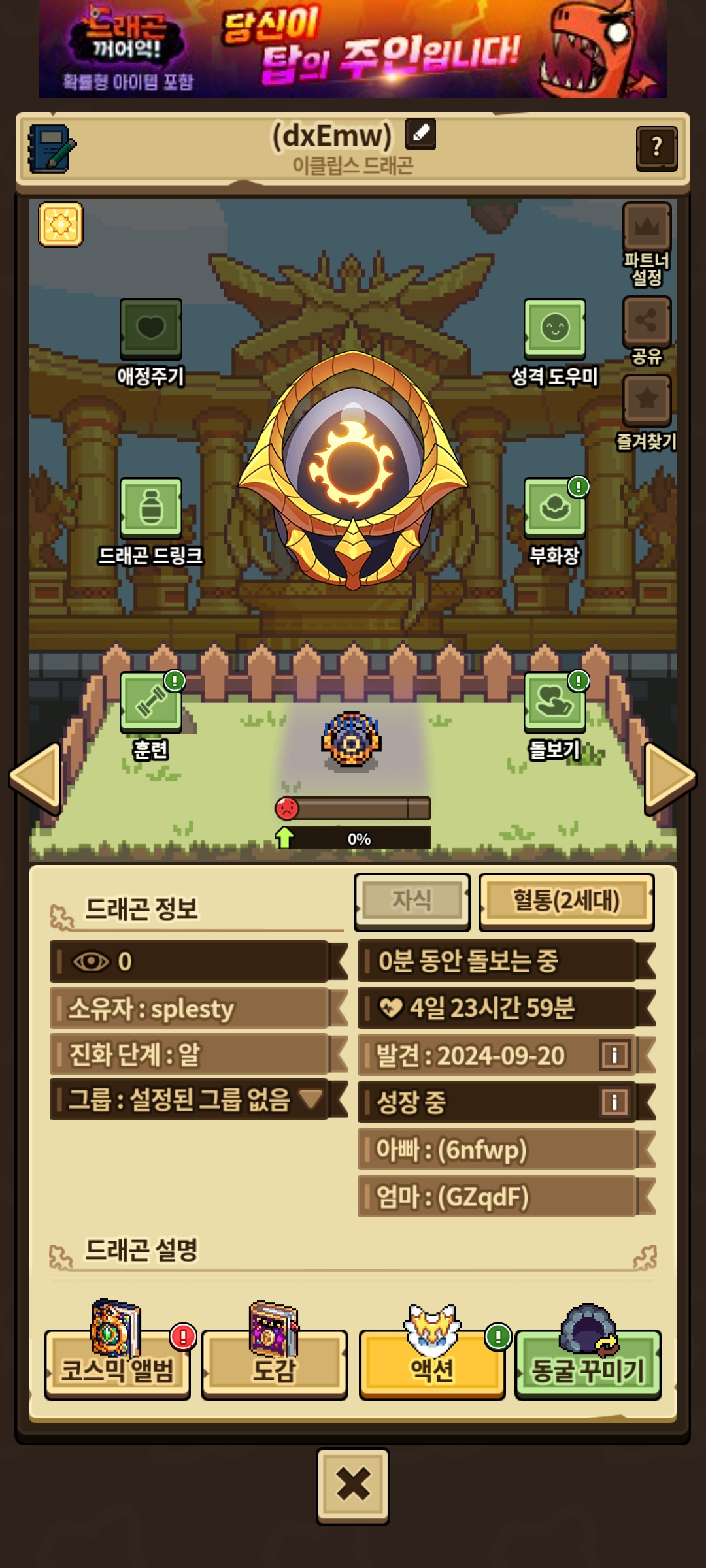The width and height of the screenshot is (706, 1568).
Task: Open 코스믹 앨범 cosmic album
Action: click(118, 1364)
